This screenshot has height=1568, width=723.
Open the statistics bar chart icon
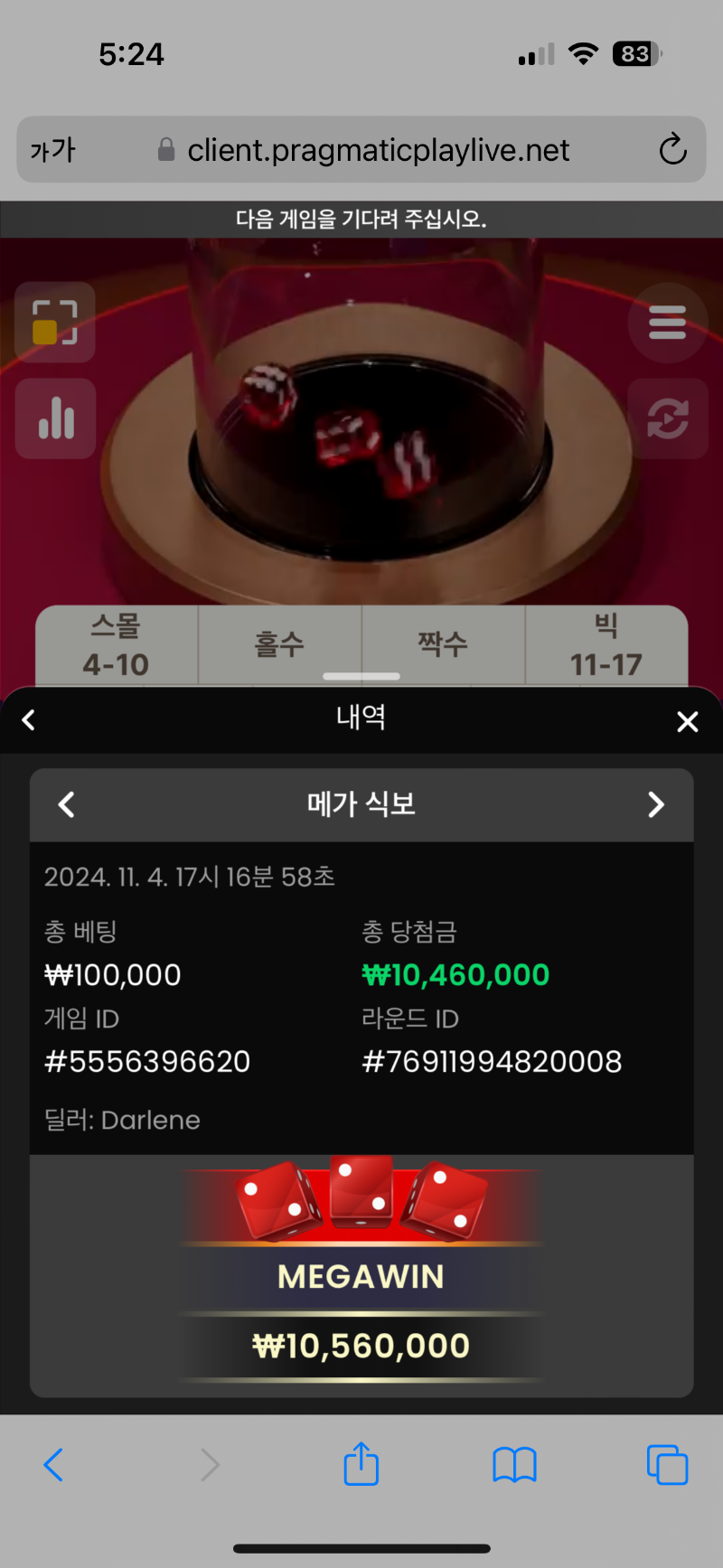pos(56,418)
